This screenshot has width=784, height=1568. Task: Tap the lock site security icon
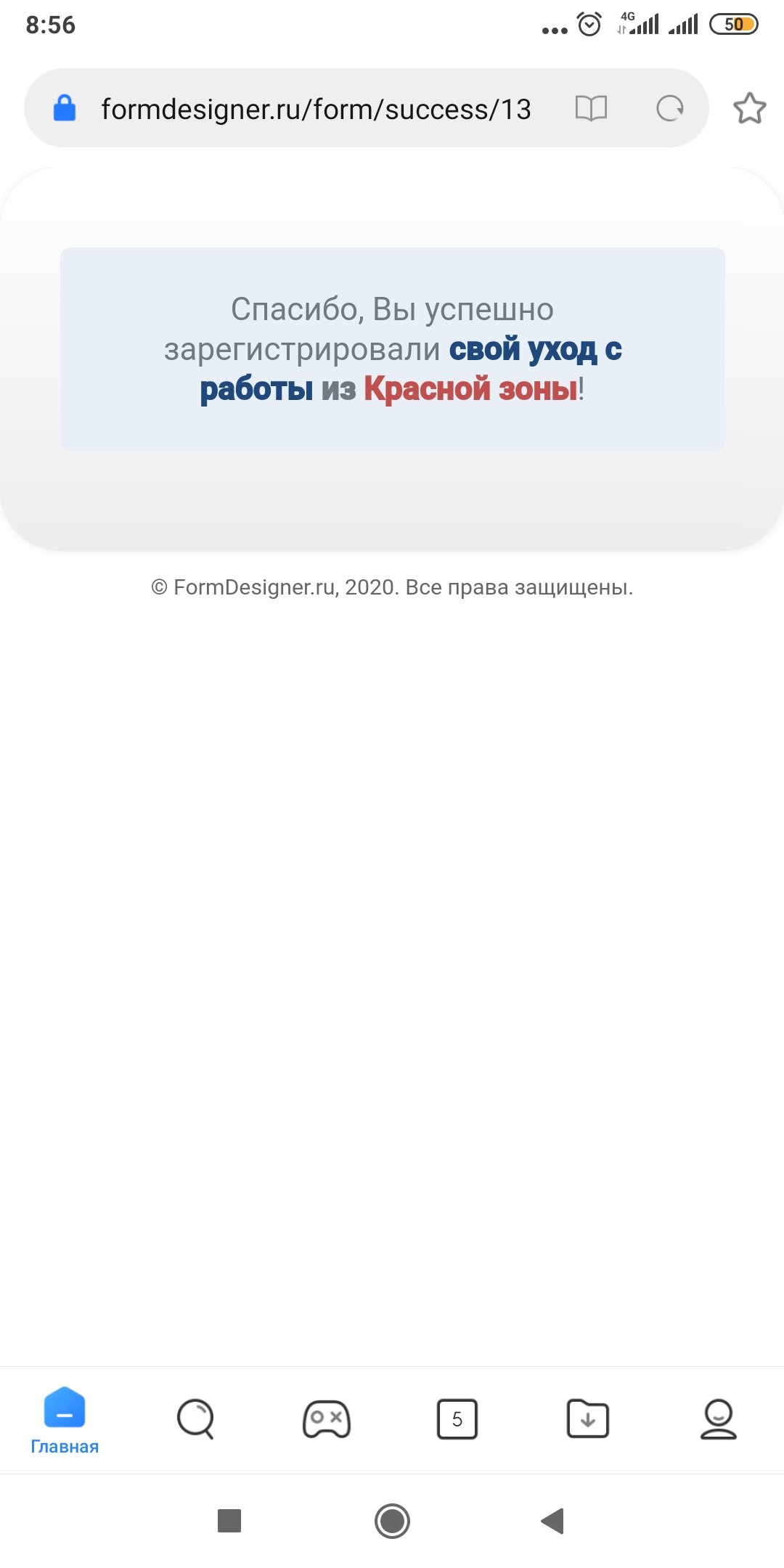pos(65,109)
